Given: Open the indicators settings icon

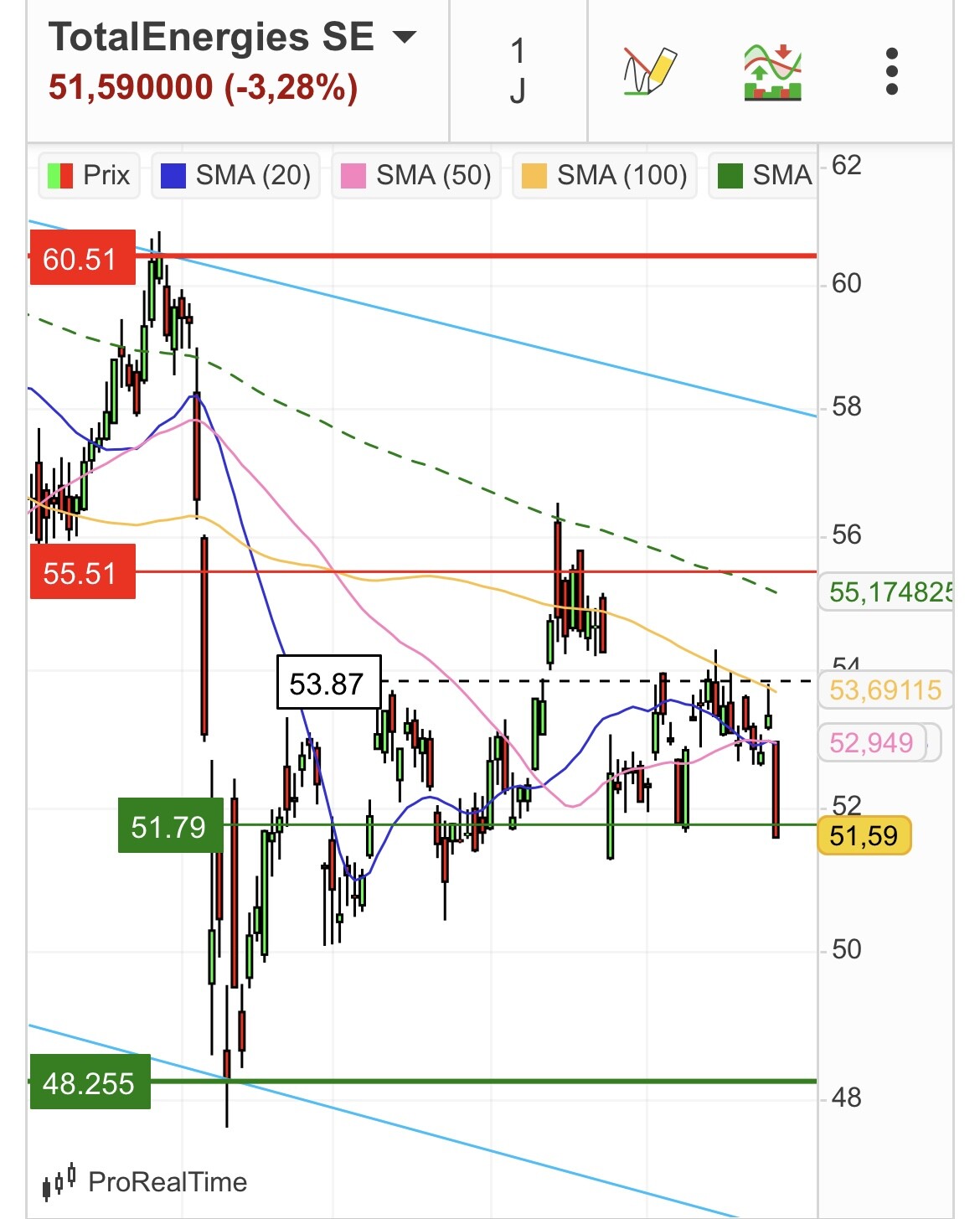Looking at the screenshot, I should pos(772,73).
